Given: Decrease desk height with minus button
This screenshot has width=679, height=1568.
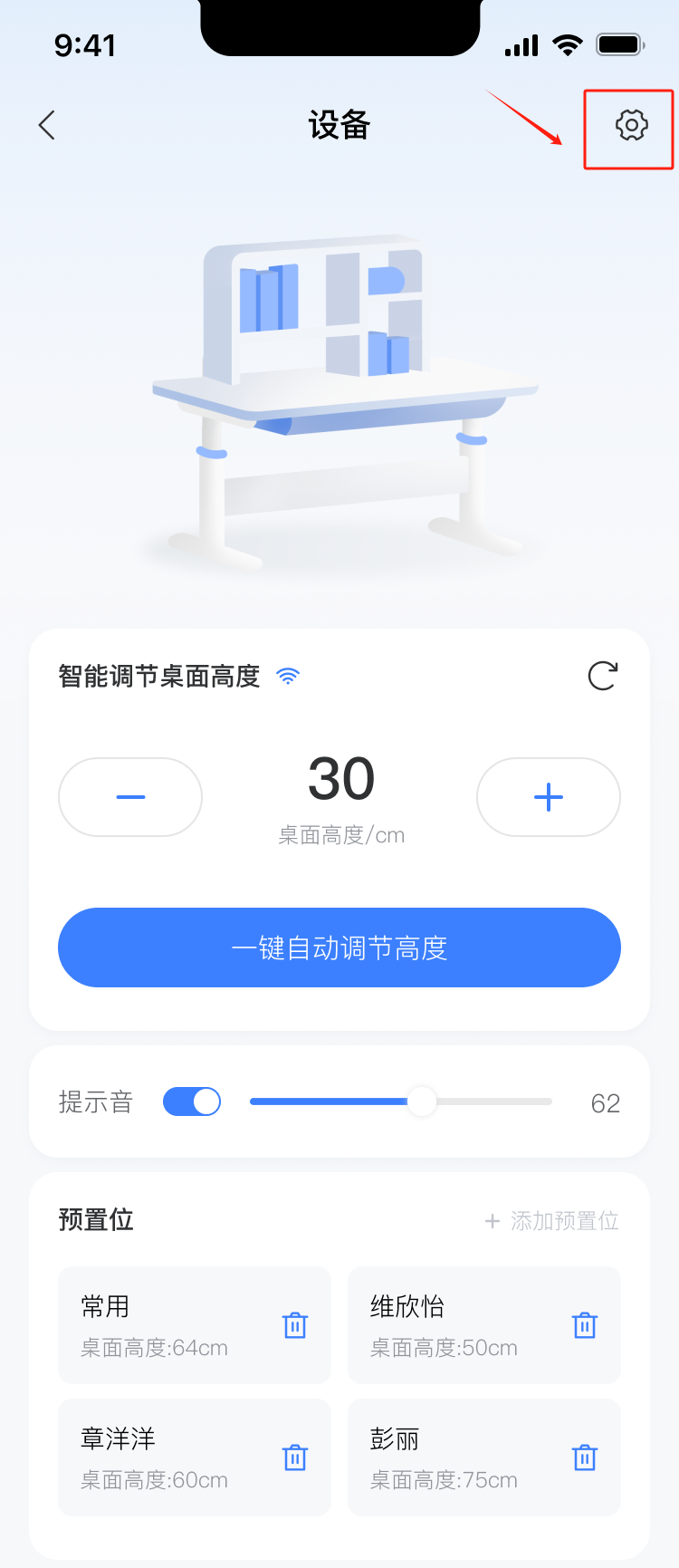Looking at the screenshot, I should coord(130,797).
